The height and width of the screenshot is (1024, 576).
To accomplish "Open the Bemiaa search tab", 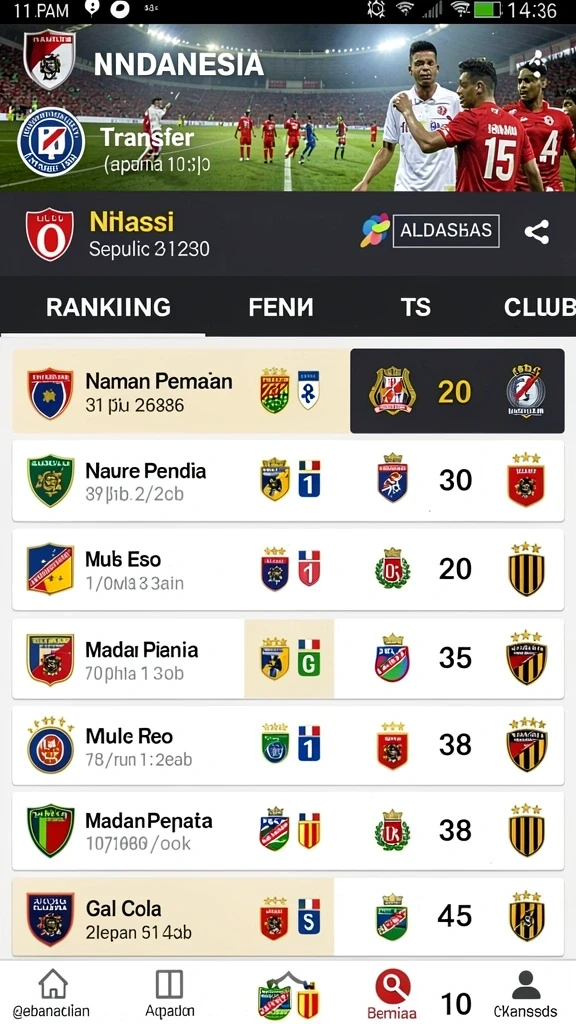I will coord(392,993).
